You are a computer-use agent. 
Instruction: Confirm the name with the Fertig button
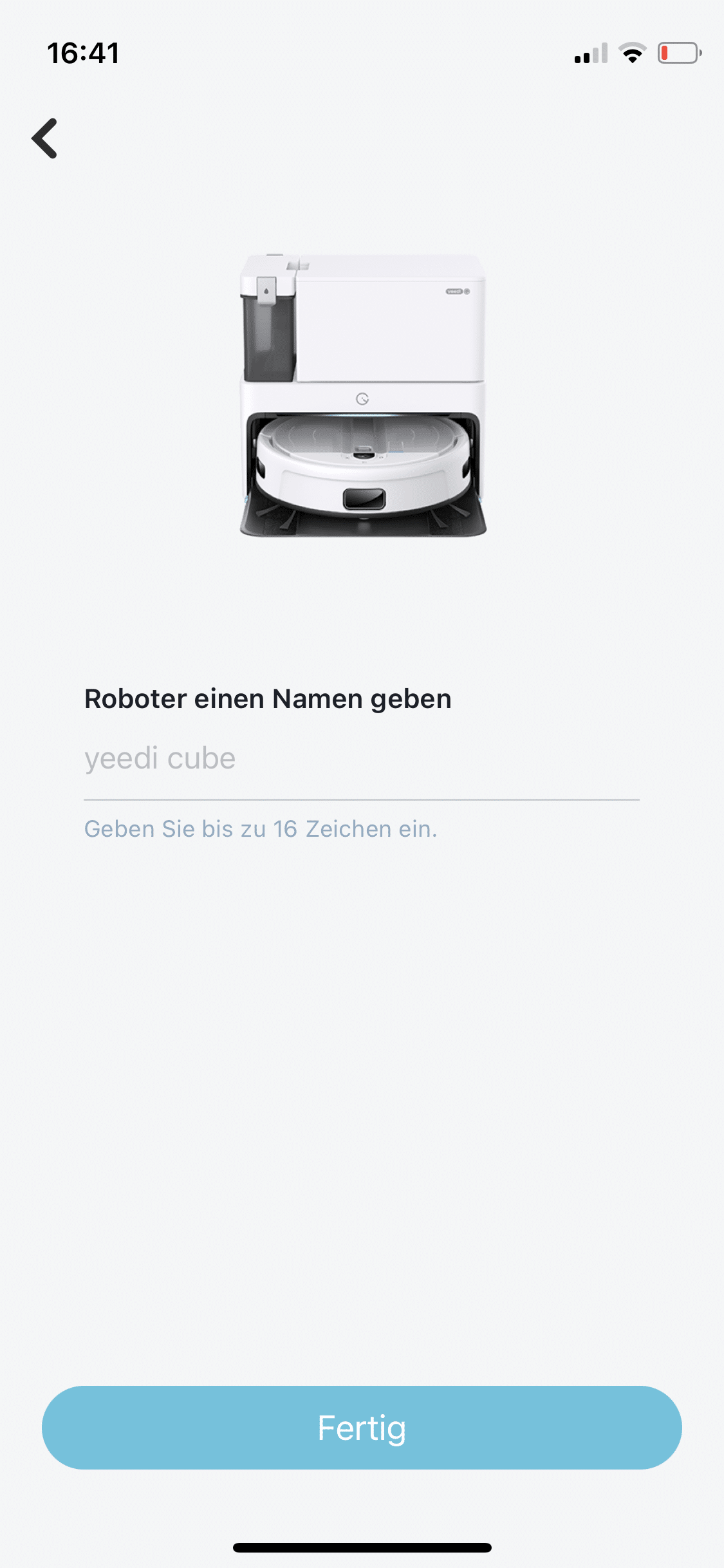362,1428
